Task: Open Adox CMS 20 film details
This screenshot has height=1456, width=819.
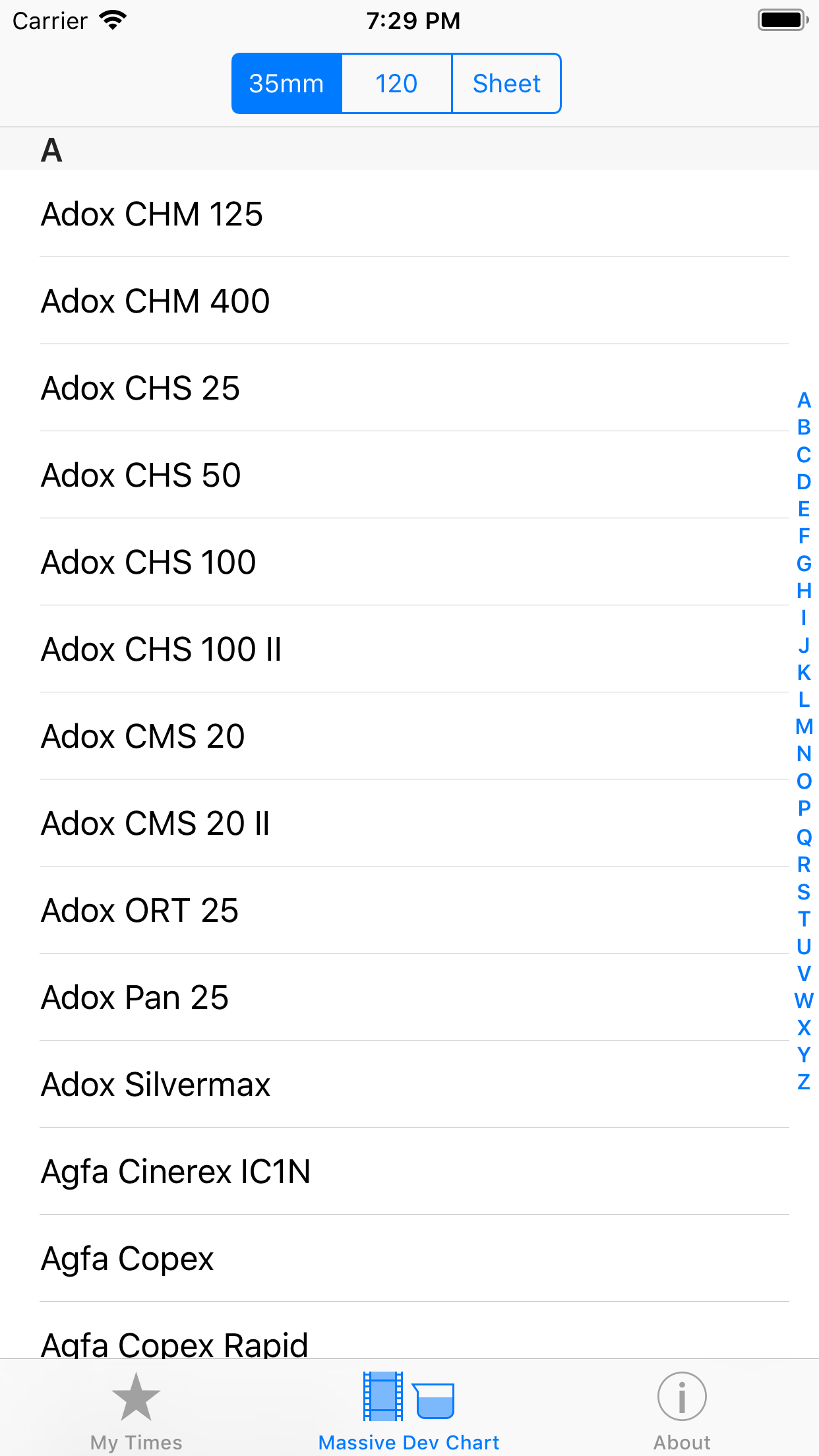Action: 264,736
